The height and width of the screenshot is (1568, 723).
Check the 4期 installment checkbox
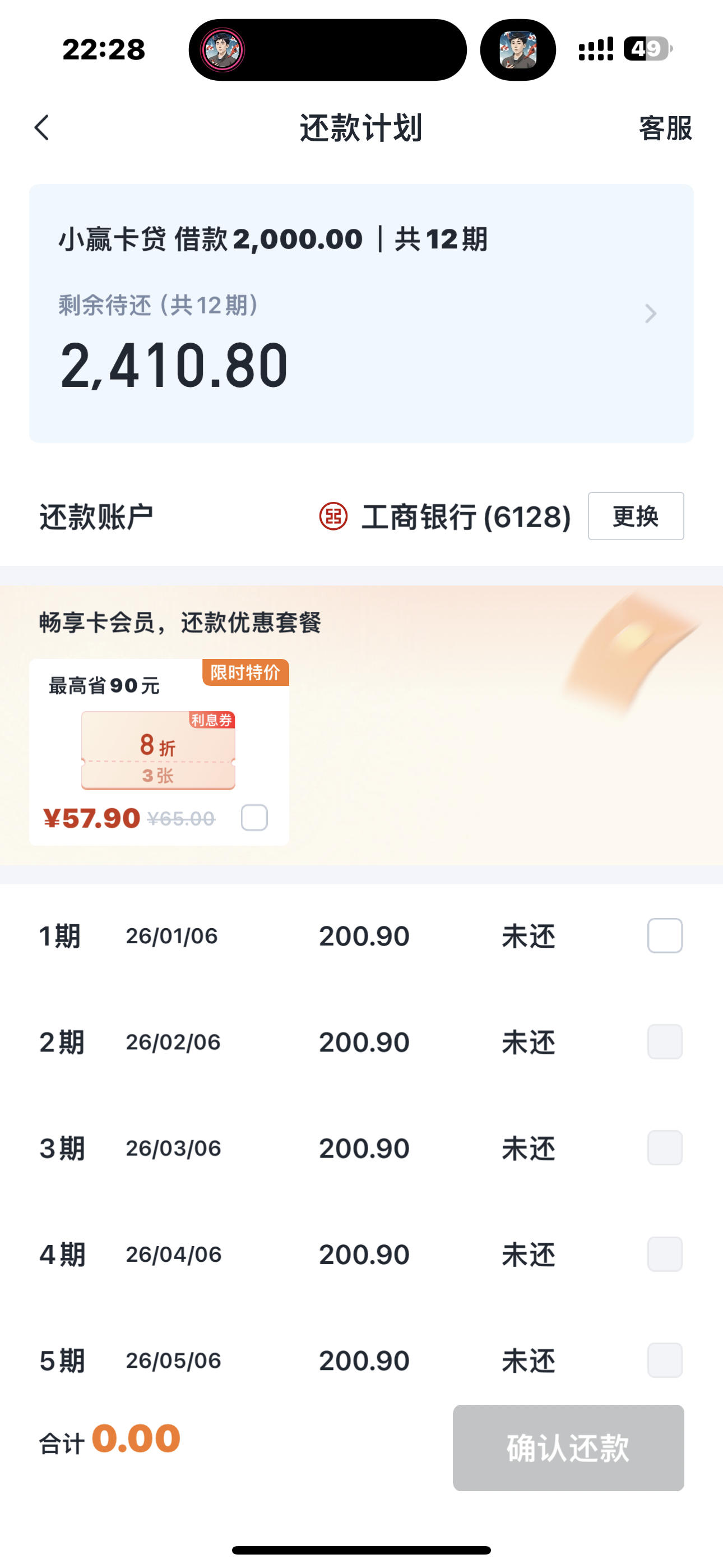(x=665, y=1254)
